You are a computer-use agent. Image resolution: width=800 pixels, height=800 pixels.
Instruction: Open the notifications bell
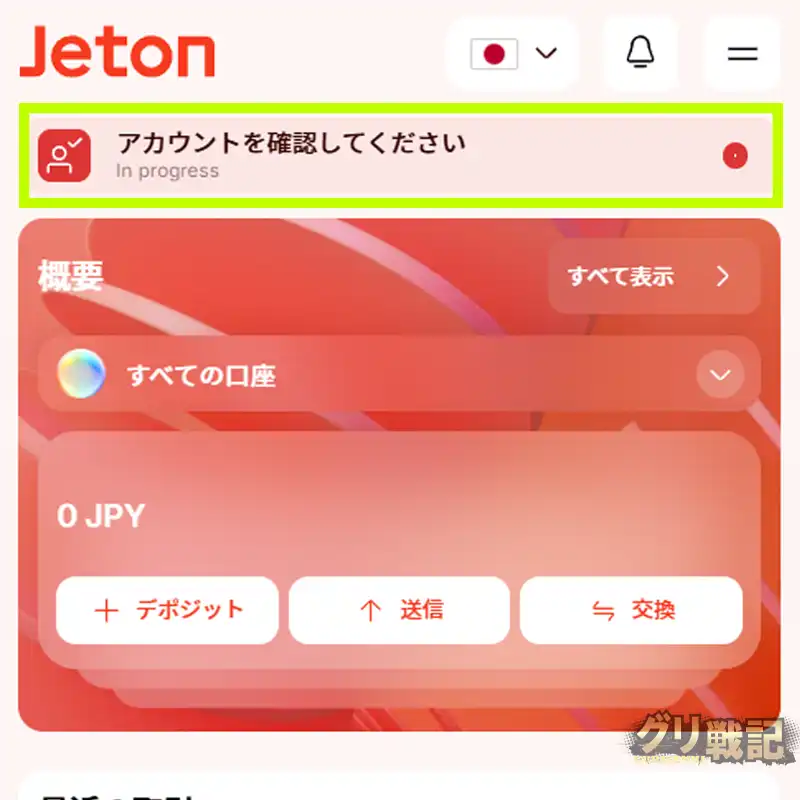(640, 53)
